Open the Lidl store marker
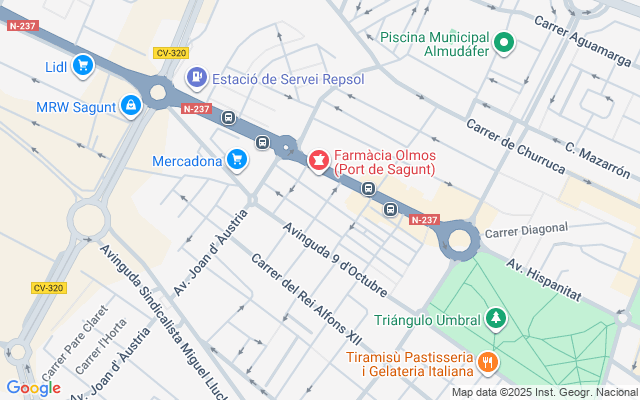 (x=82, y=66)
